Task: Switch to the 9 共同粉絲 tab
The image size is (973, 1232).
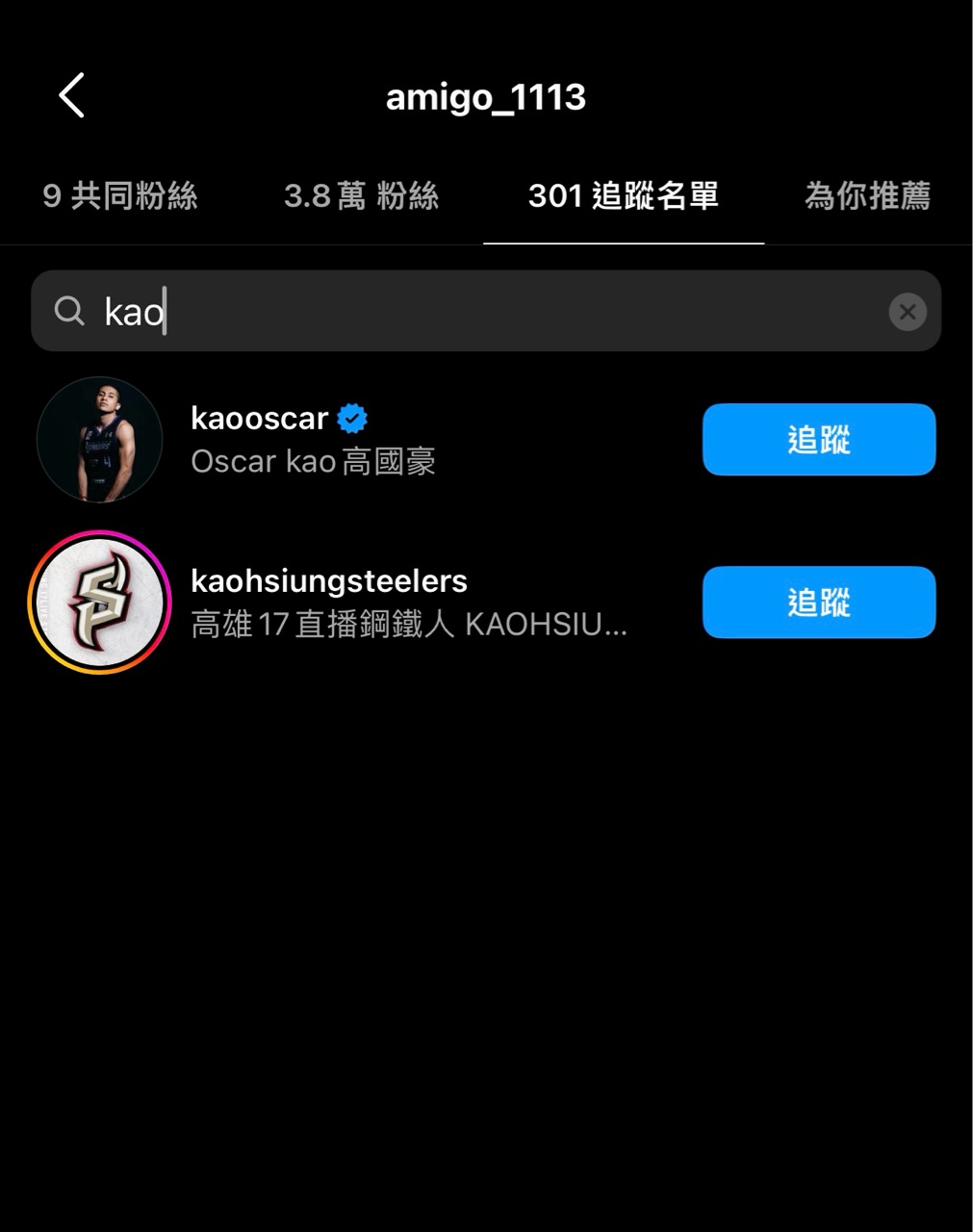Action: pos(120,196)
